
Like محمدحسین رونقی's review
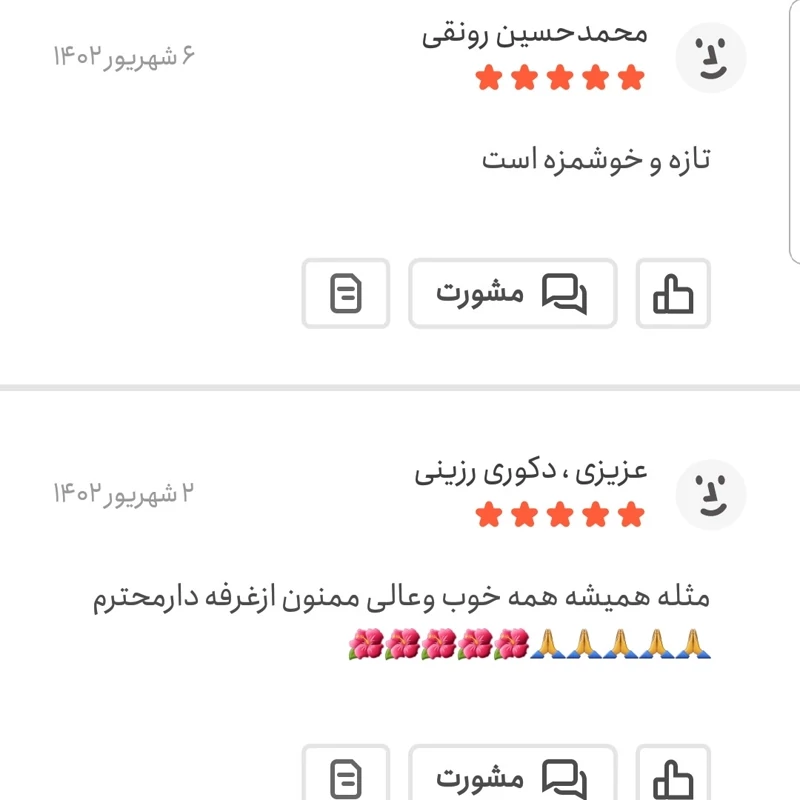[x=673, y=293]
